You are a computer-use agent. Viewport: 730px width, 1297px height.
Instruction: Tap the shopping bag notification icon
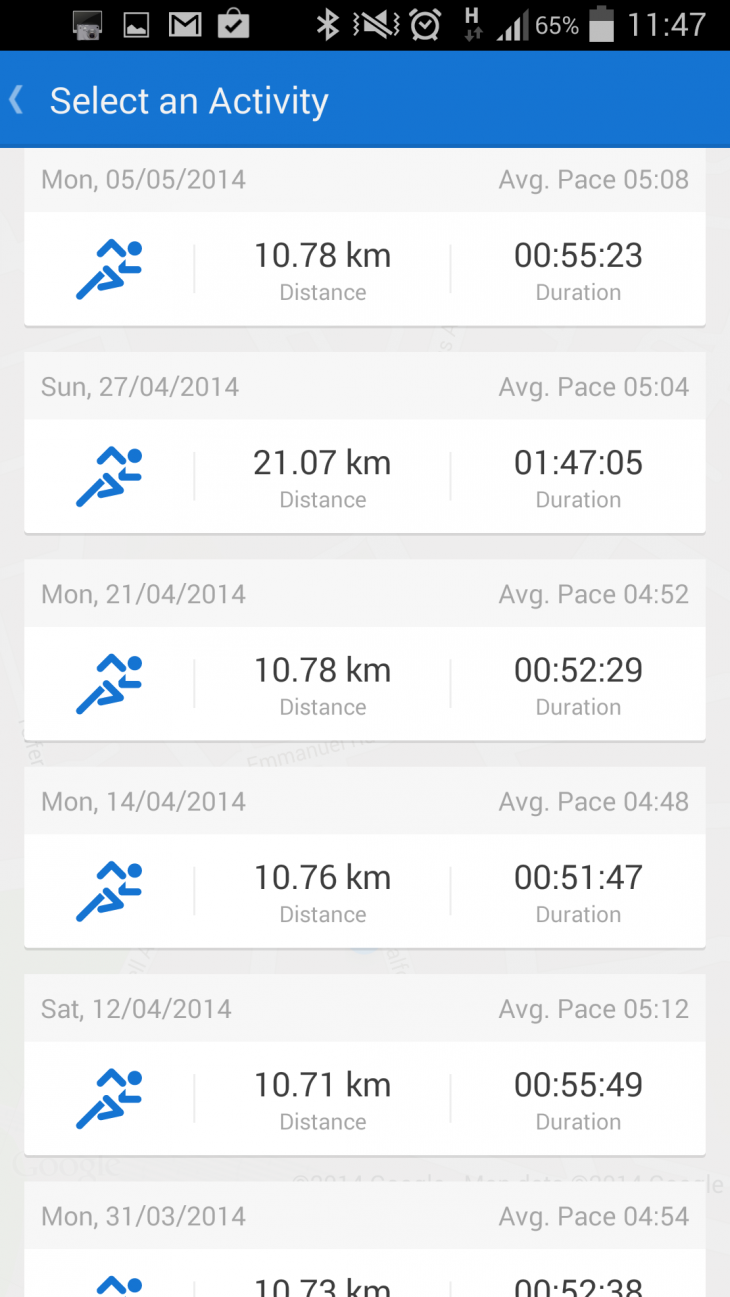pyautogui.click(x=234, y=25)
